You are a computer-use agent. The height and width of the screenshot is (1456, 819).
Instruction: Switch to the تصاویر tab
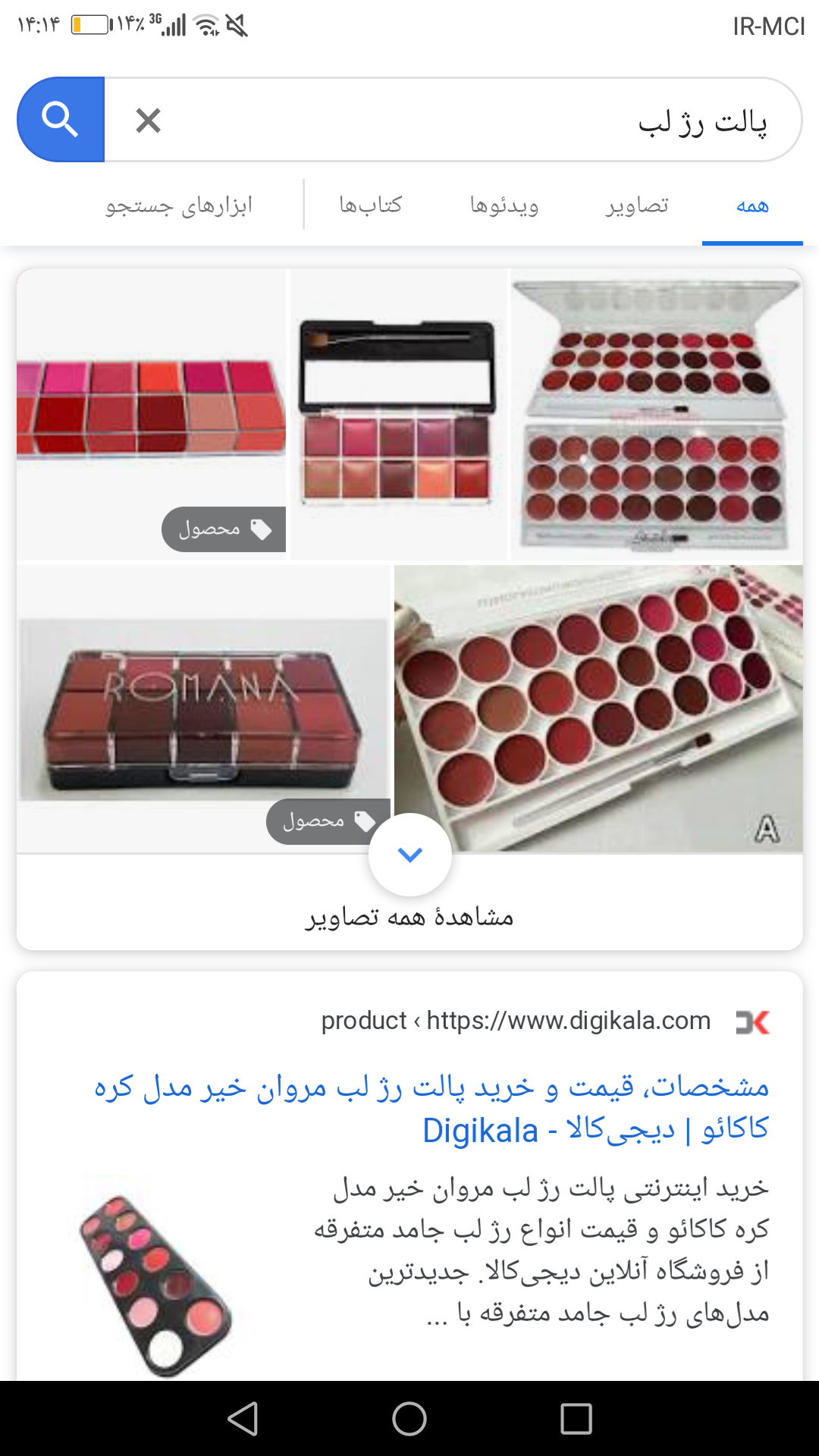click(x=637, y=206)
